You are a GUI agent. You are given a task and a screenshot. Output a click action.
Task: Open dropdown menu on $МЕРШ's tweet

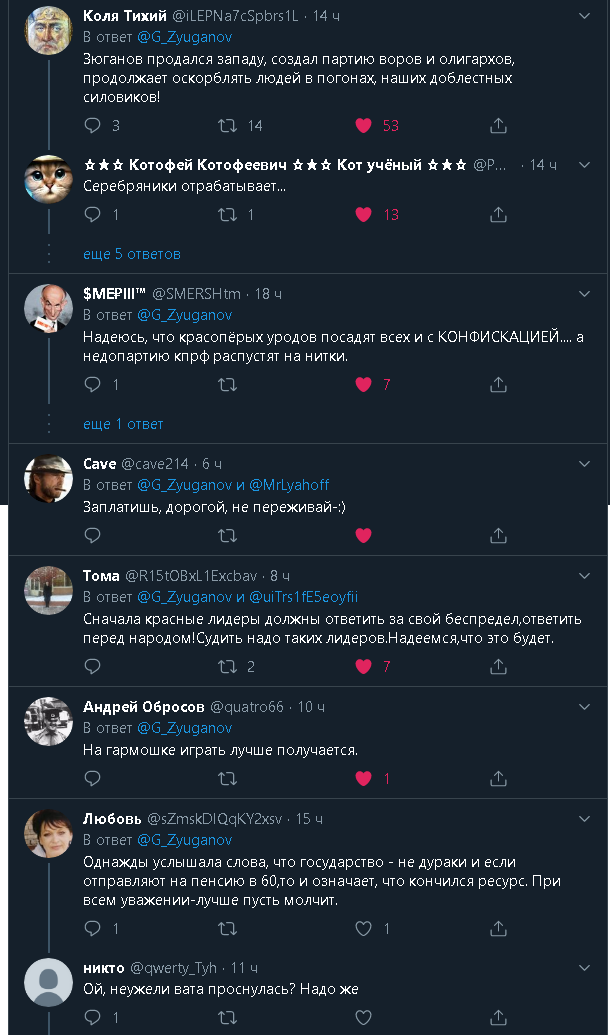586,293
